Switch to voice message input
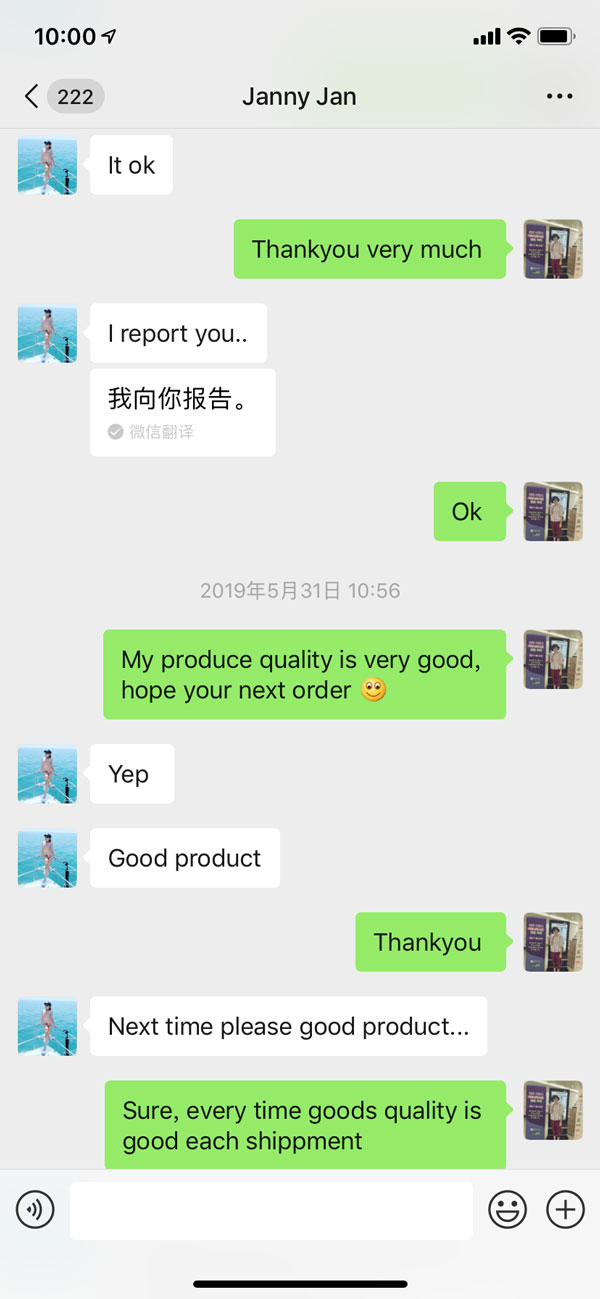 [35, 1210]
